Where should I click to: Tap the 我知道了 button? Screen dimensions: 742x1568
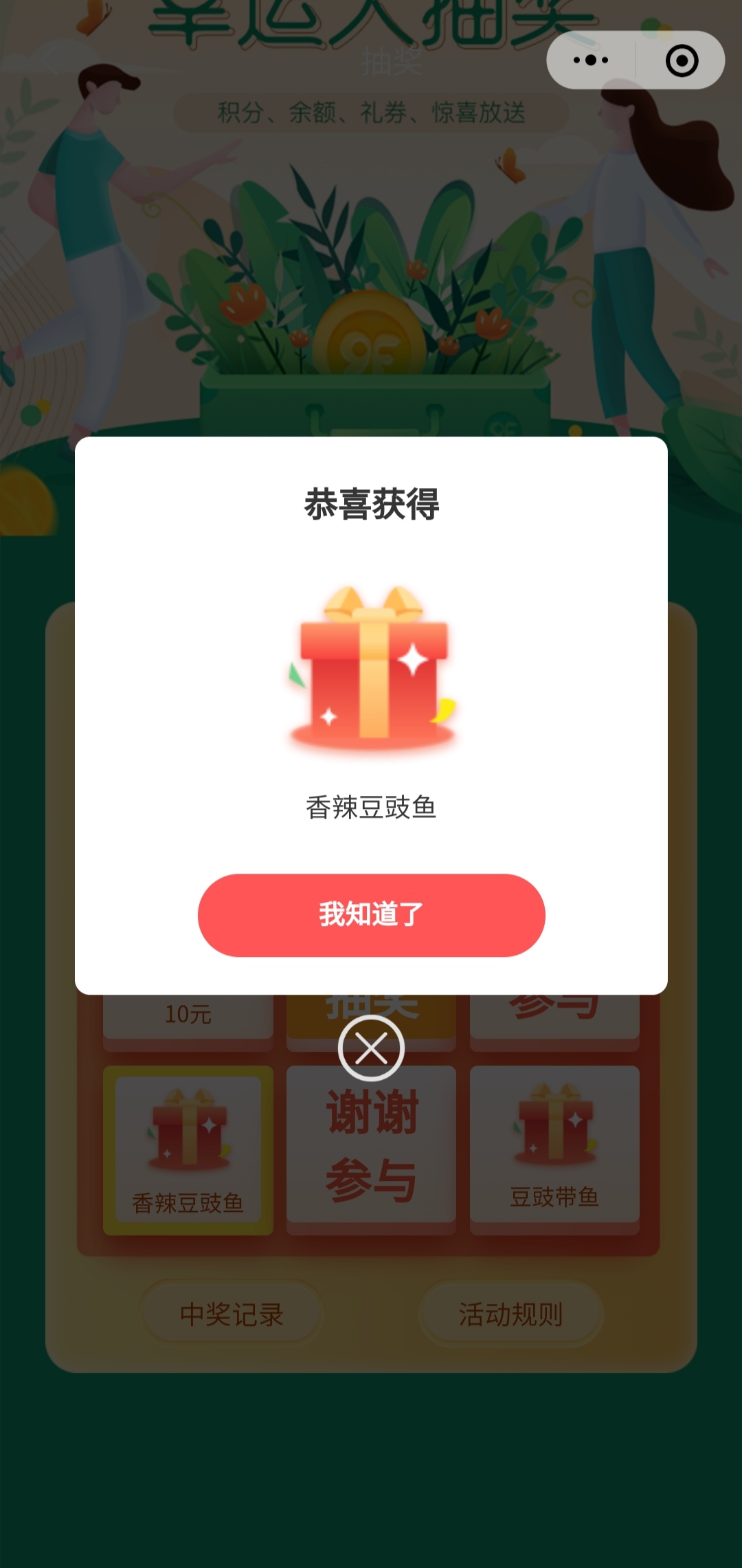pyautogui.click(x=371, y=915)
